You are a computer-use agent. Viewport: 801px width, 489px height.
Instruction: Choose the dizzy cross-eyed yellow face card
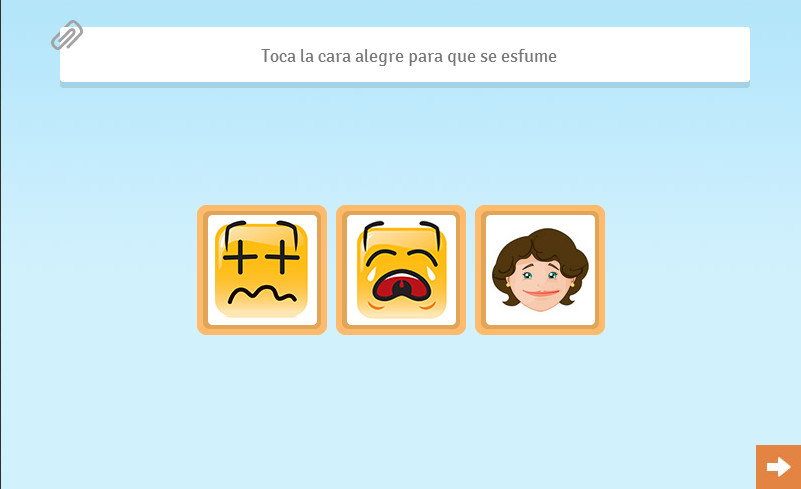[262, 270]
